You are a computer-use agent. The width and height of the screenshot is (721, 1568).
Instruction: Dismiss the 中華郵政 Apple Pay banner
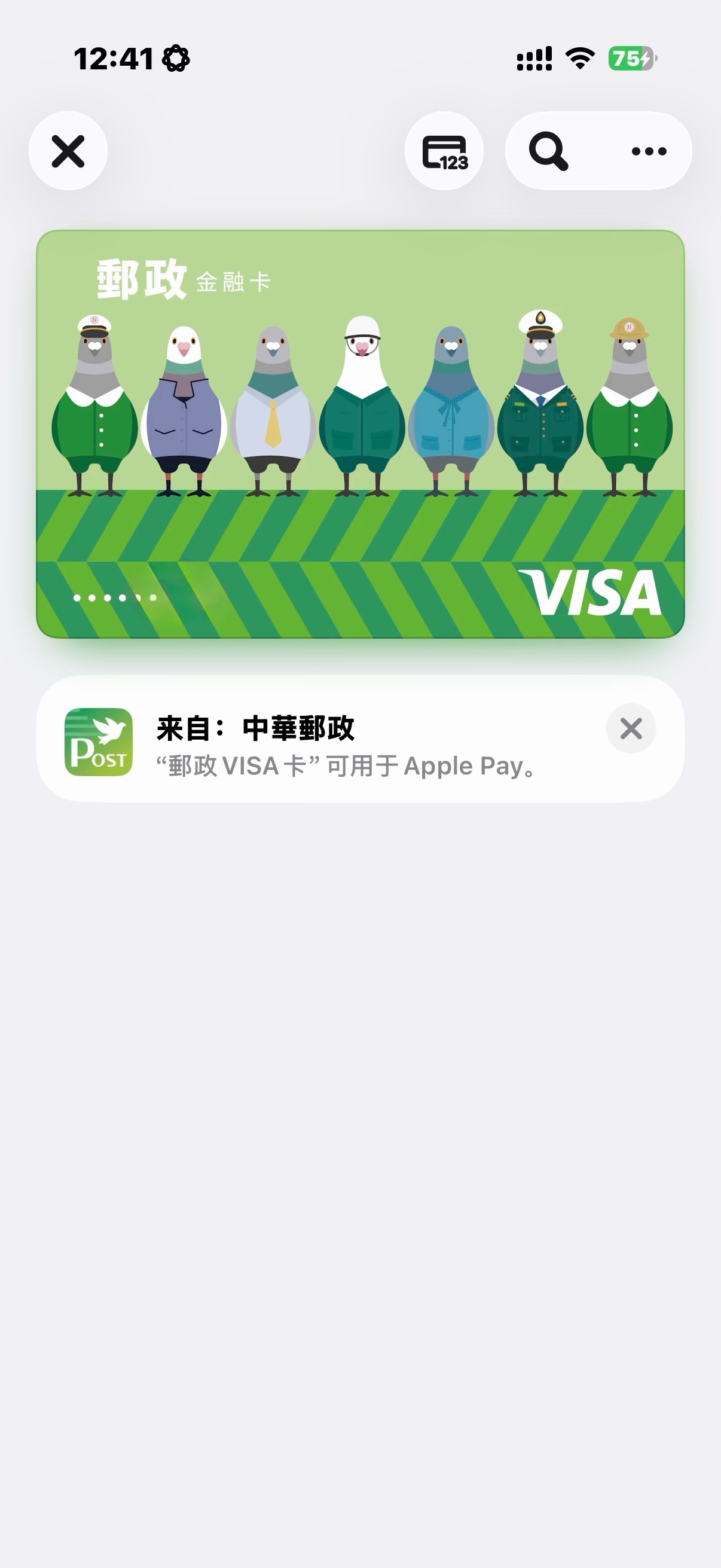631,728
